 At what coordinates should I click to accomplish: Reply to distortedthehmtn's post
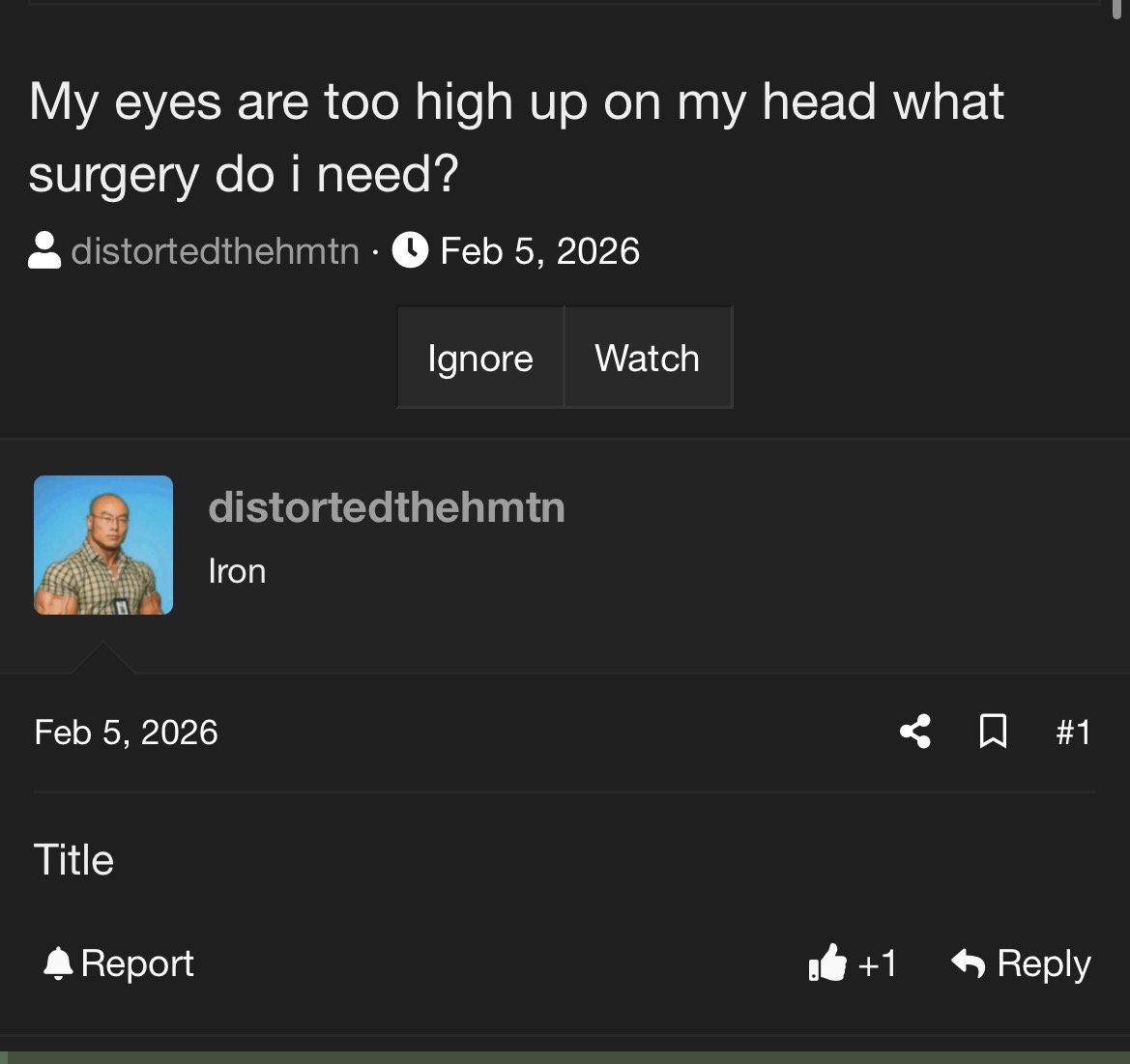[x=1021, y=963]
